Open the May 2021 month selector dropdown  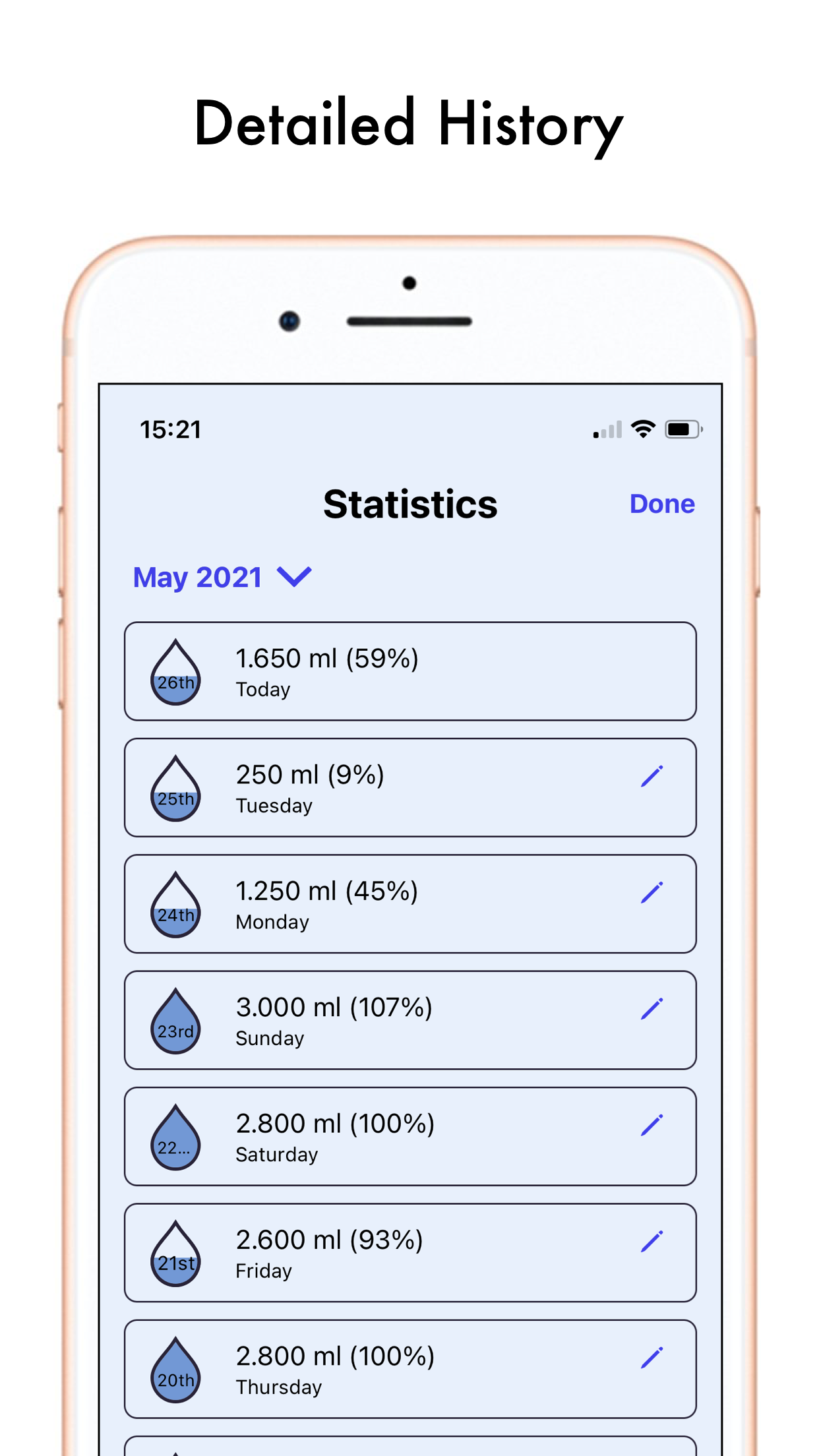point(221,577)
